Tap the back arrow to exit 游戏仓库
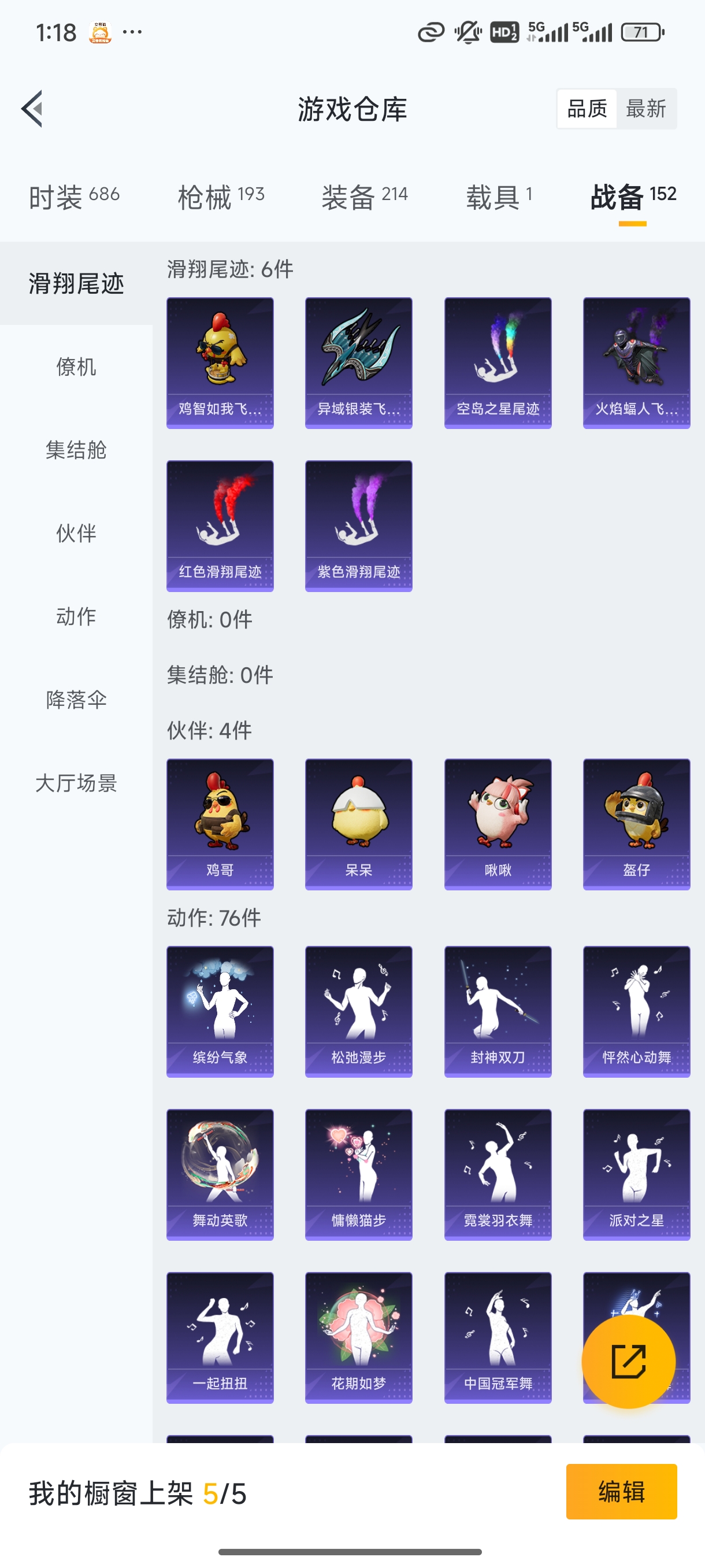The image size is (705, 1568). (x=31, y=109)
